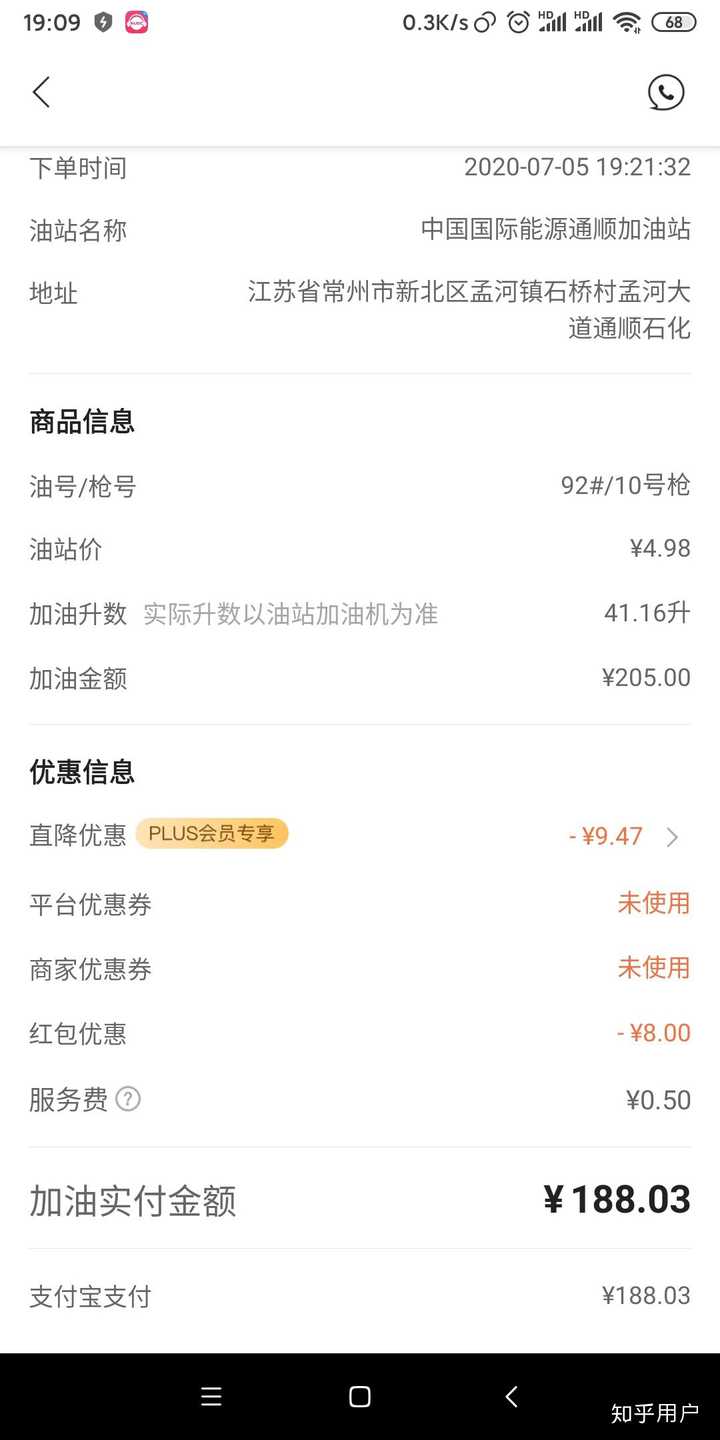Expand the 直降优惠 discount details chevron
This screenshot has width=720, height=1440.
(x=672, y=837)
